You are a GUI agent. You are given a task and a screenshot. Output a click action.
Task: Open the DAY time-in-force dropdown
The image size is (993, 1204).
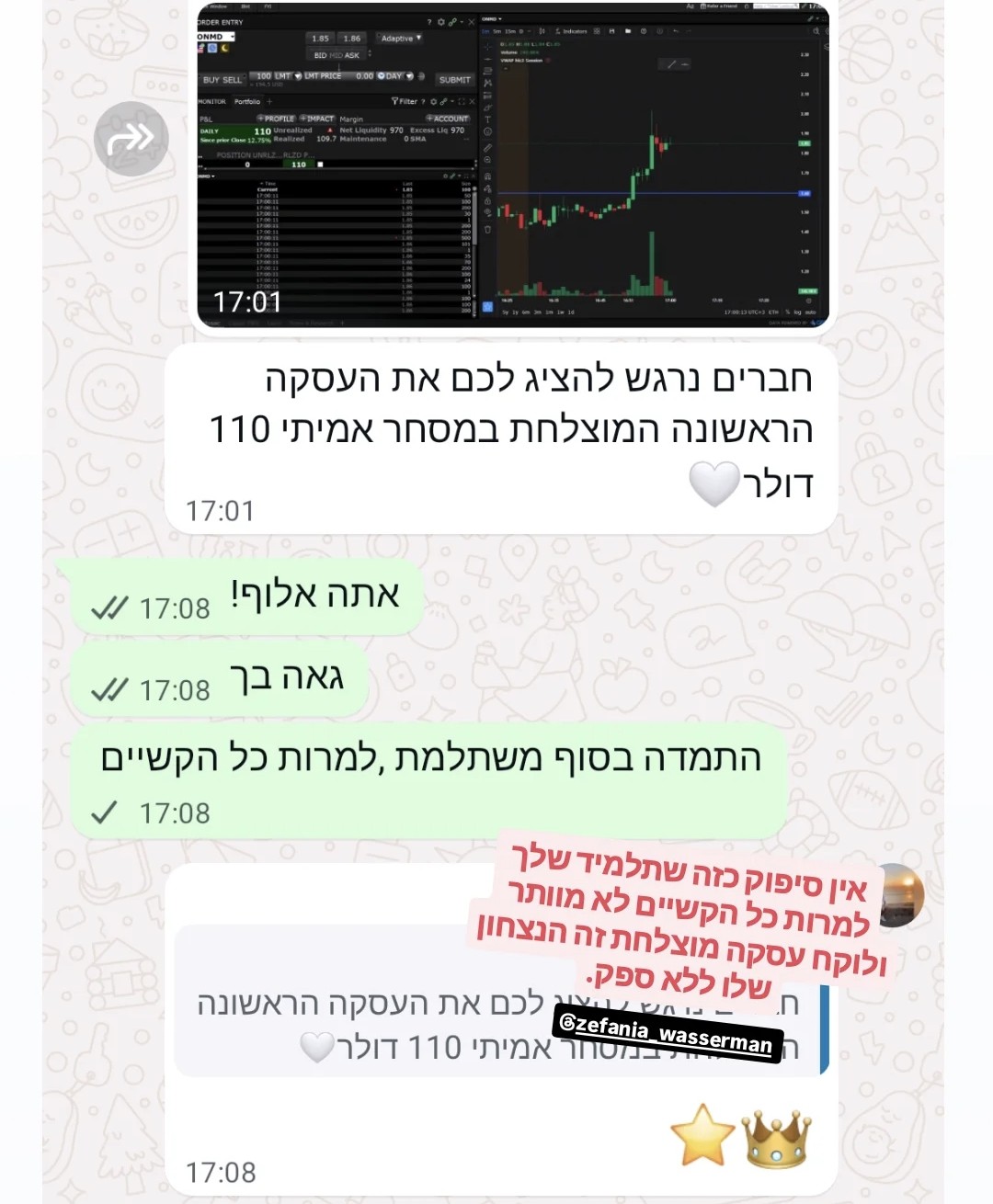tap(403, 76)
